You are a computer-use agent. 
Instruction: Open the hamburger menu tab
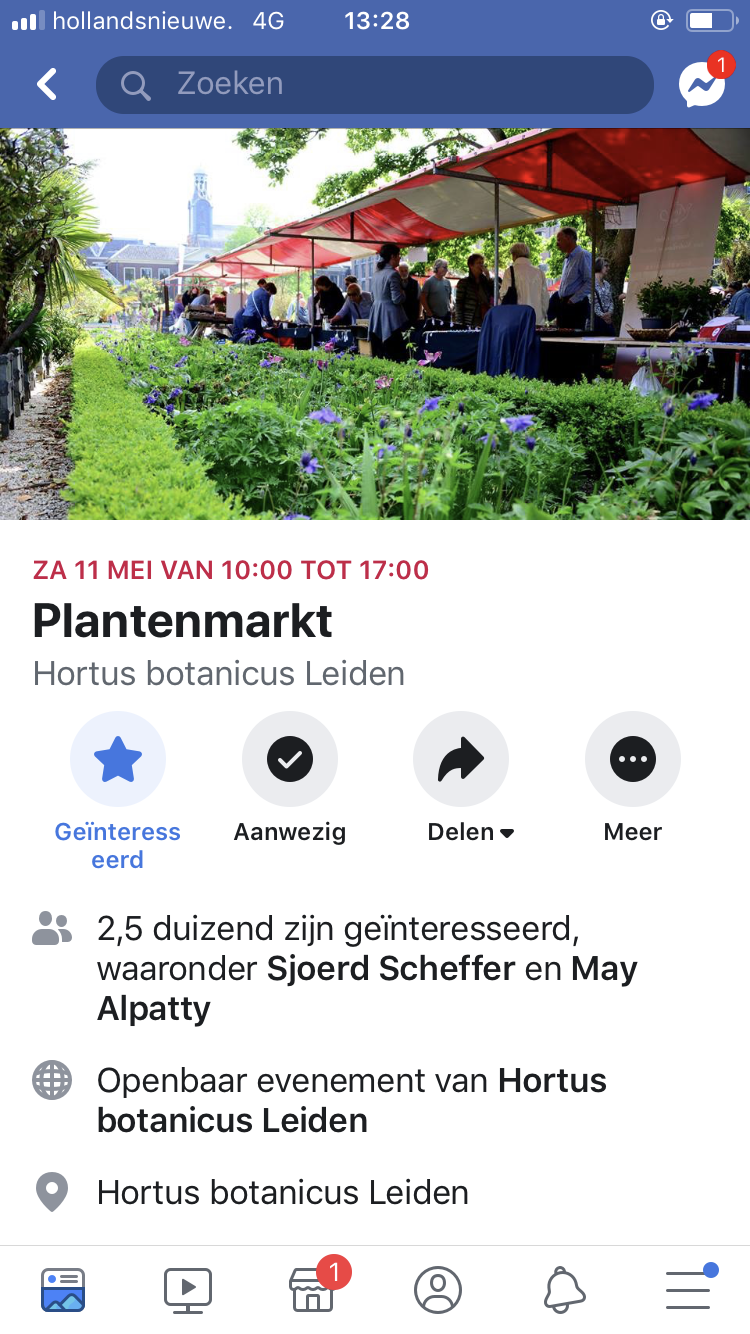click(688, 1290)
